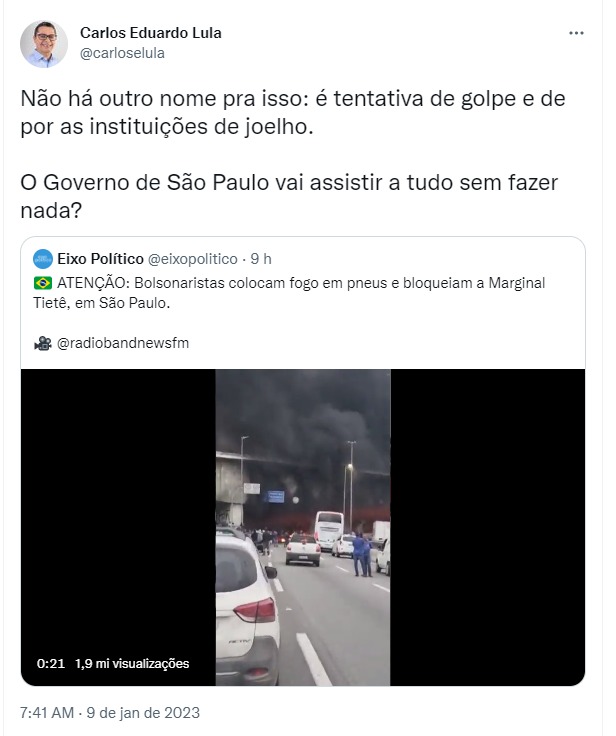Open the tweet timestamp 7:41 AM link
Viewport: 616px width, 736px height.
tap(47, 713)
